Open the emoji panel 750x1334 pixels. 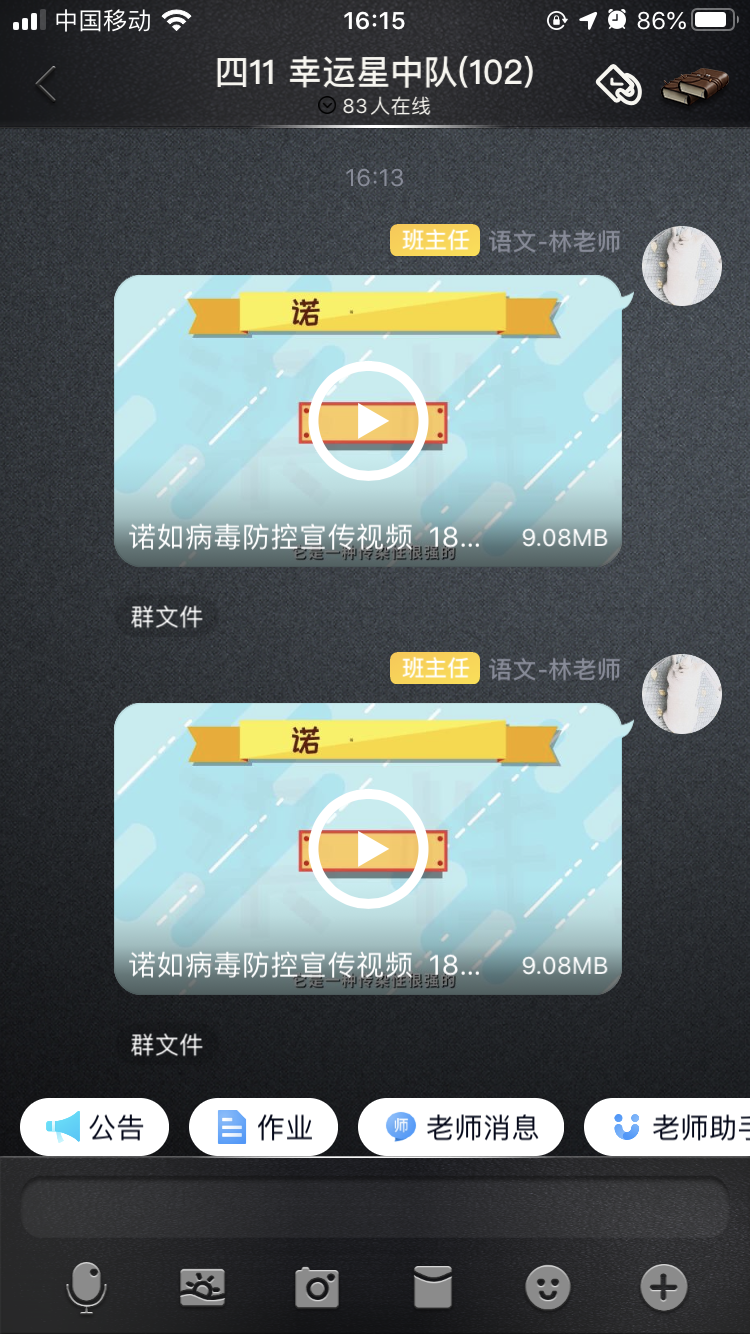tap(548, 1287)
